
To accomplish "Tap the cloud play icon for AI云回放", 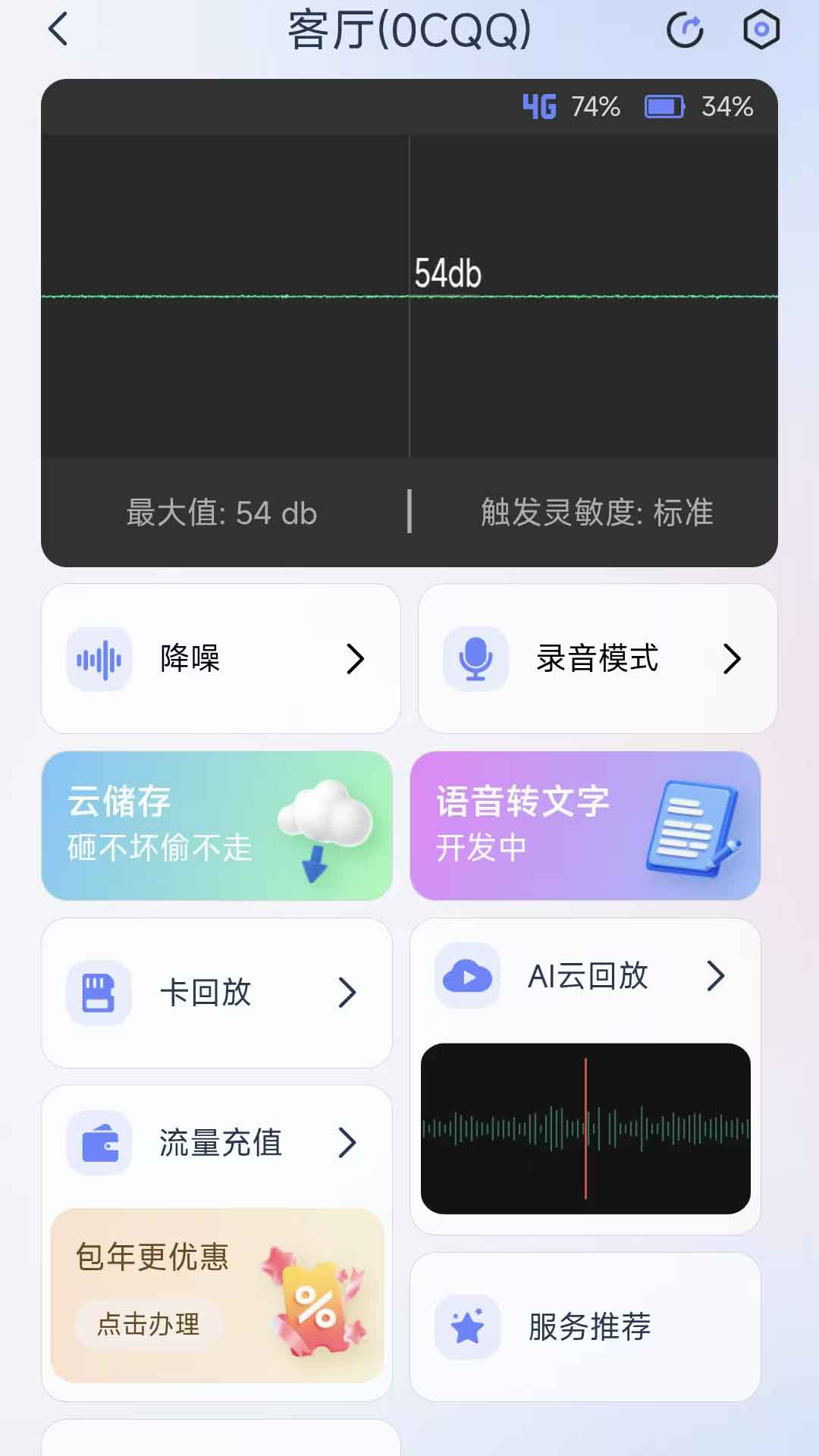I will [x=468, y=977].
